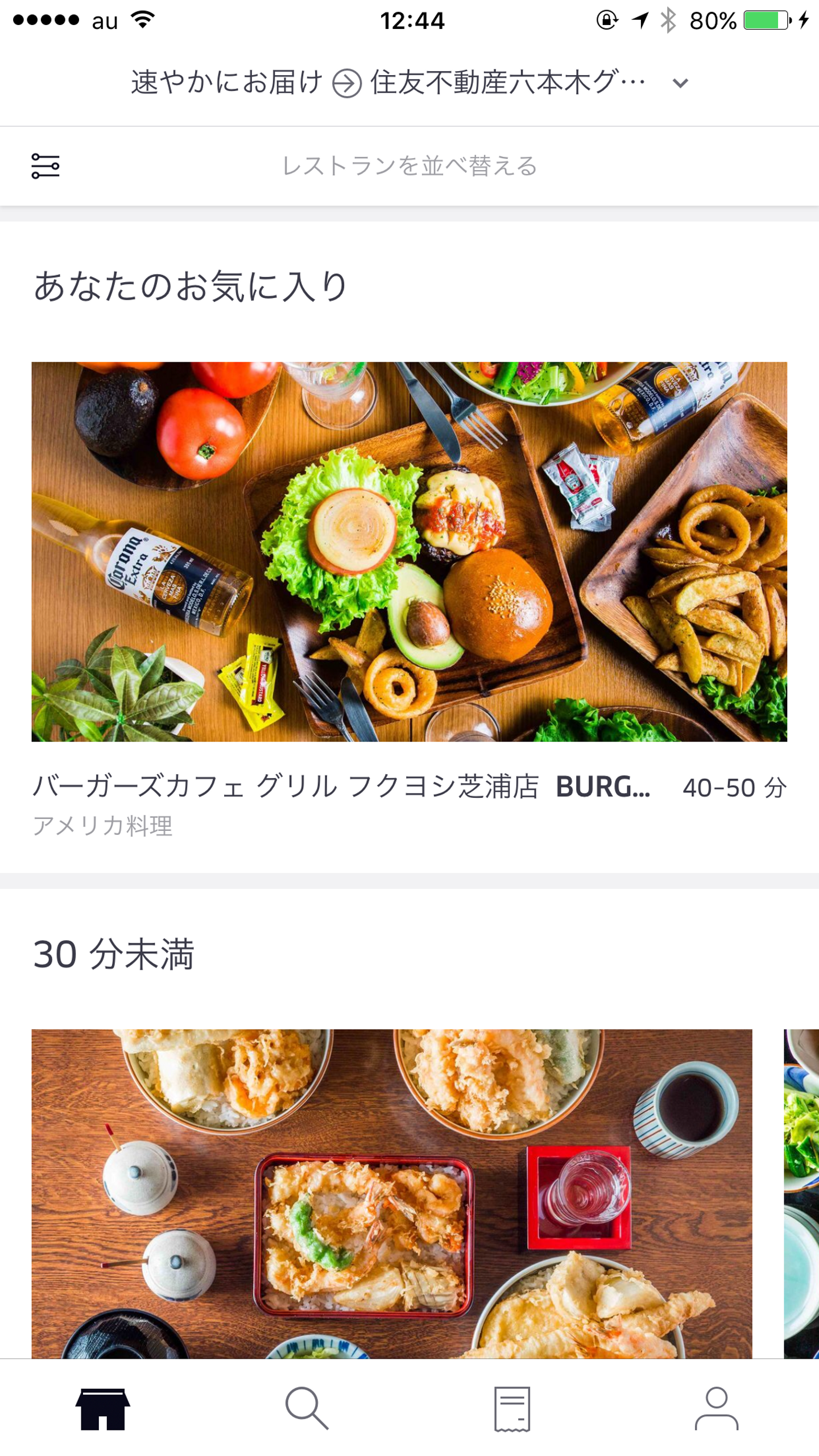The height and width of the screenshot is (1456, 819).
Task: Tap the レストランを並べ替える sort bar
Action: pos(409,166)
